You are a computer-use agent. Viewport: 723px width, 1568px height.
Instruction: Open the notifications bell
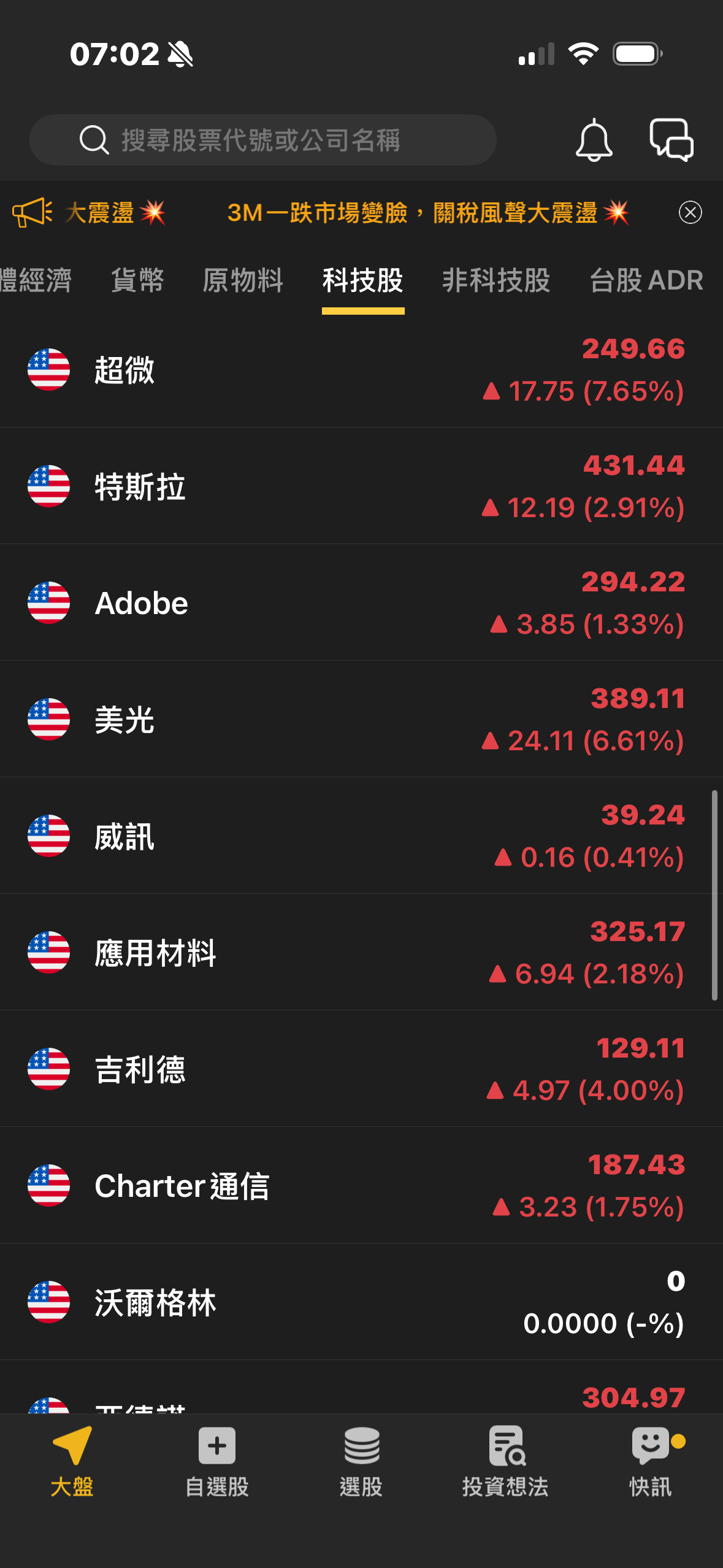(x=594, y=140)
